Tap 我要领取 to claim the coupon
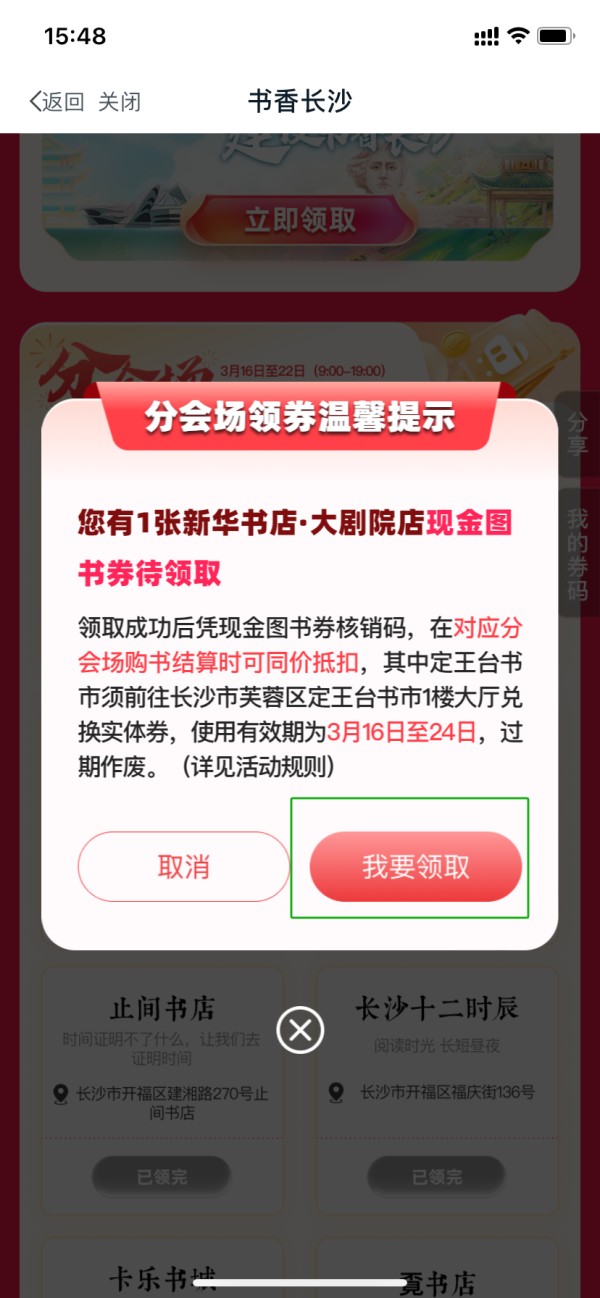The width and height of the screenshot is (600, 1298). [416, 866]
